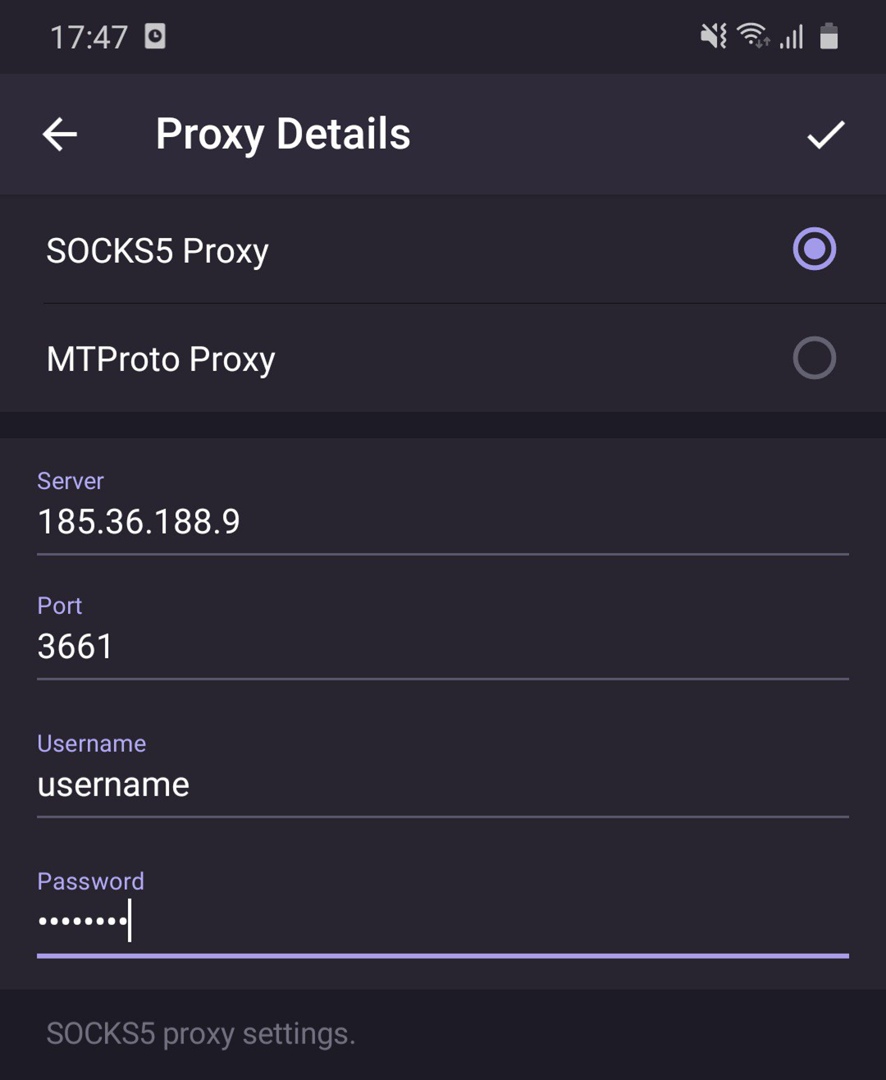Confirm proxy details with the checkmark
The width and height of the screenshot is (886, 1080).
pyautogui.click(x=825, y=134)
